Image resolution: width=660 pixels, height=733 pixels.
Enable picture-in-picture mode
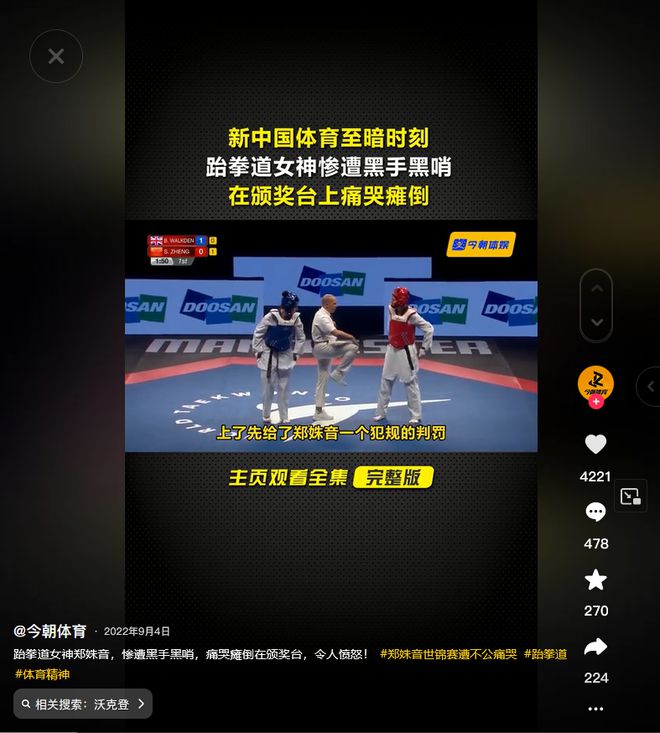tap(630, 497)
